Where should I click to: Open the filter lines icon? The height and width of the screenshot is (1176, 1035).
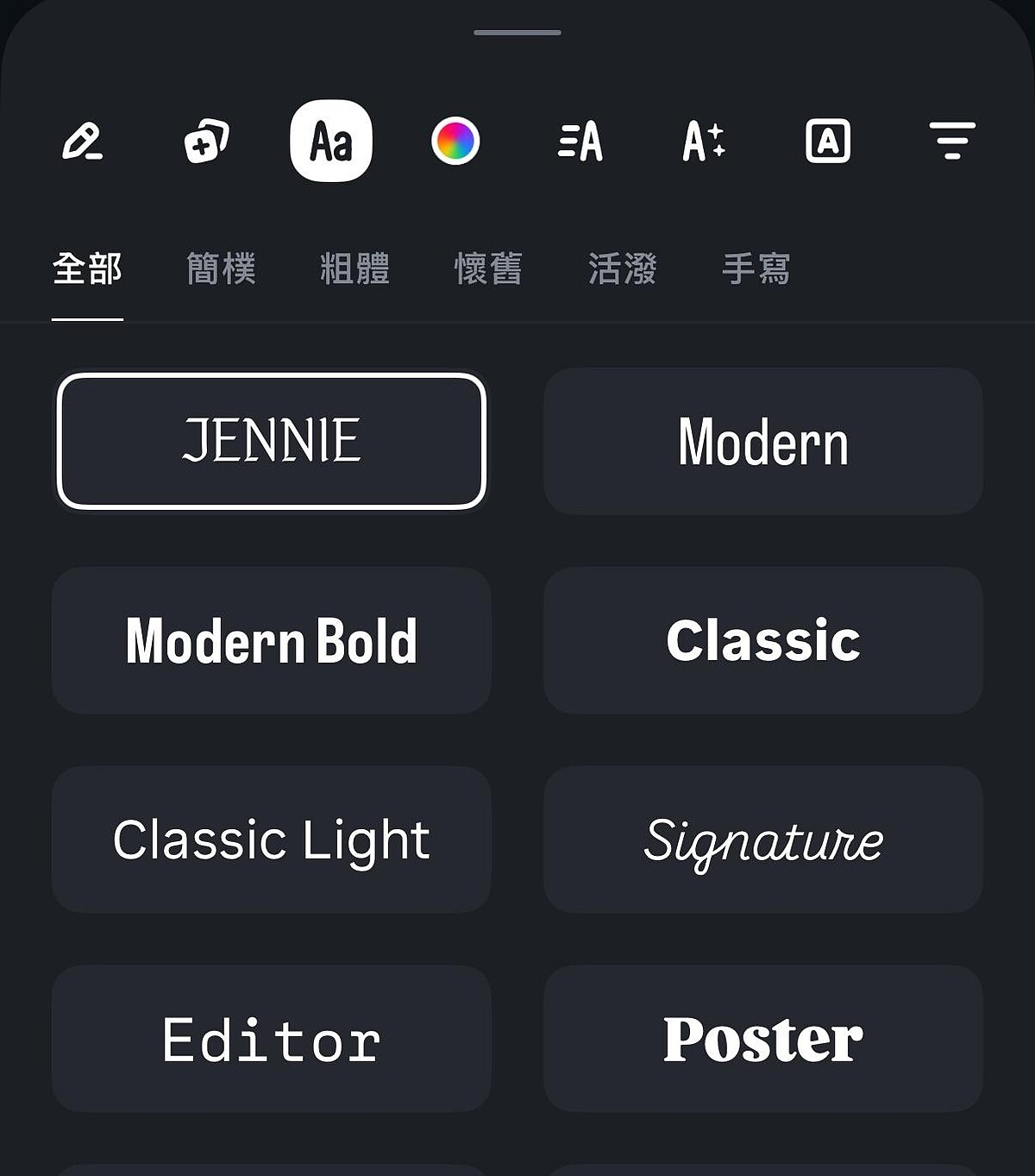point(952,141)
